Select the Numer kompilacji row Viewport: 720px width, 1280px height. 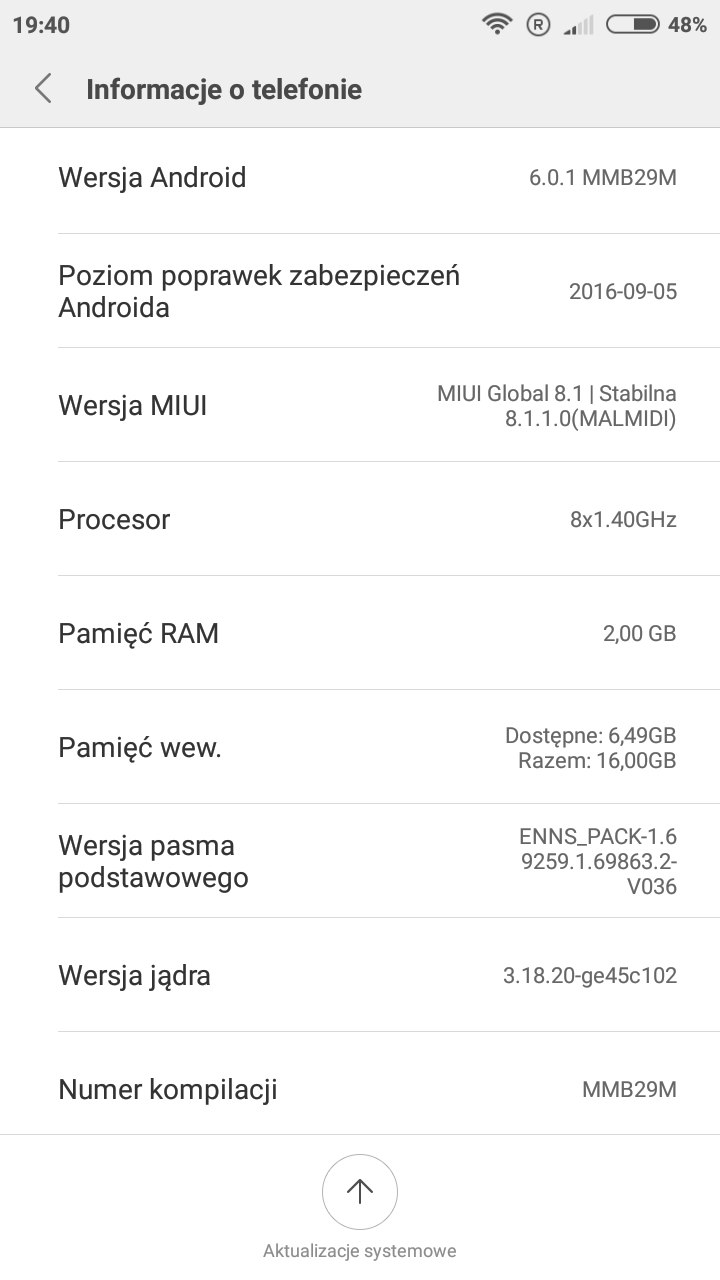click(x=360, y=1089)
